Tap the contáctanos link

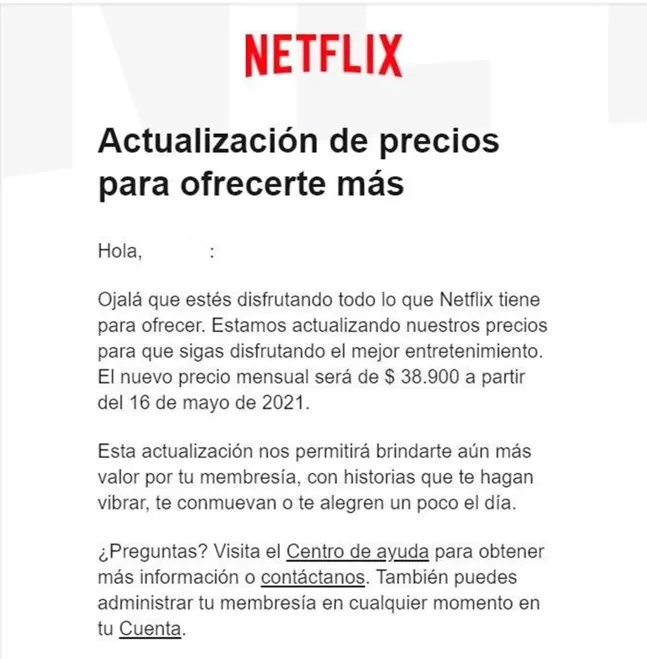click(x=313, y=577)
